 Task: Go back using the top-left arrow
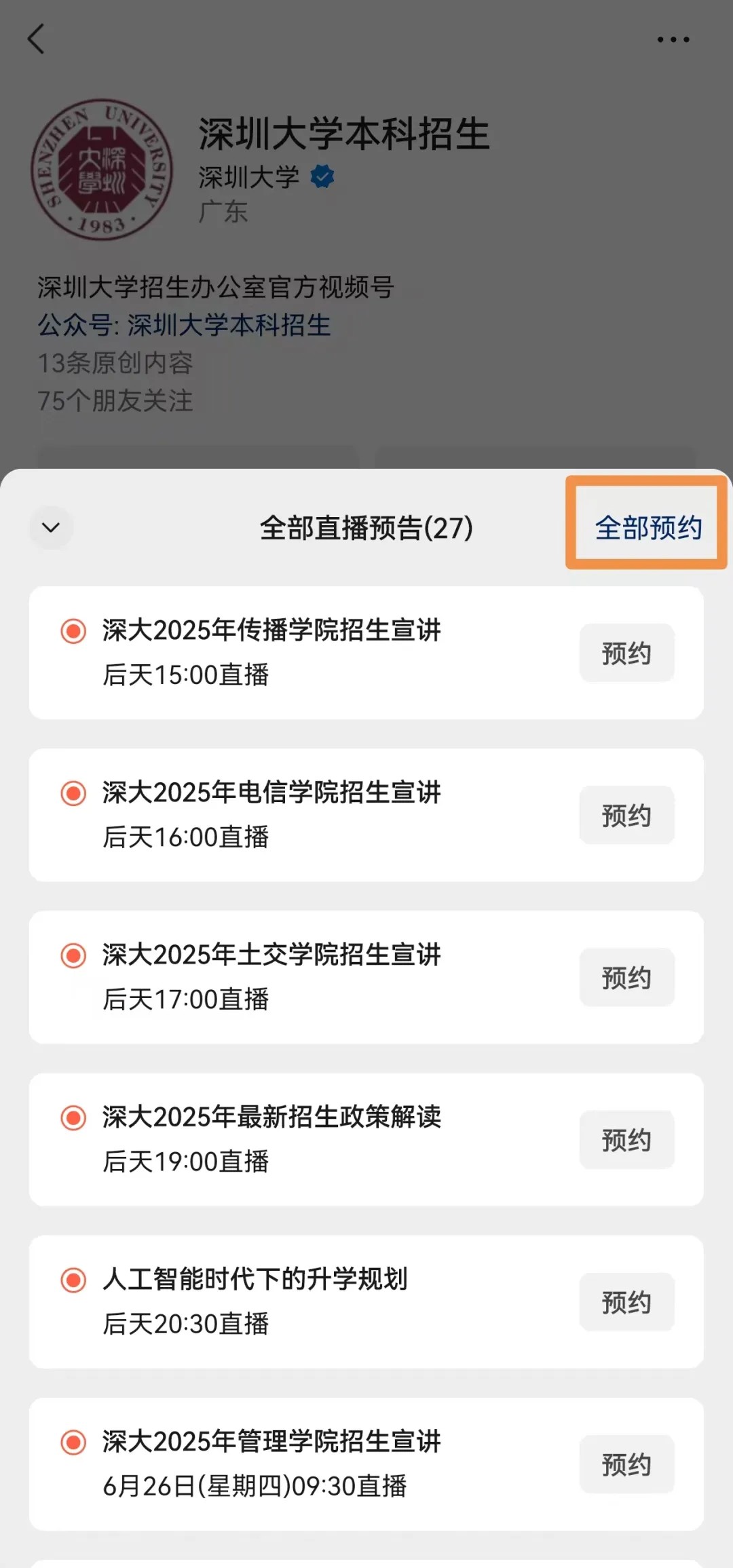[37, 39]
